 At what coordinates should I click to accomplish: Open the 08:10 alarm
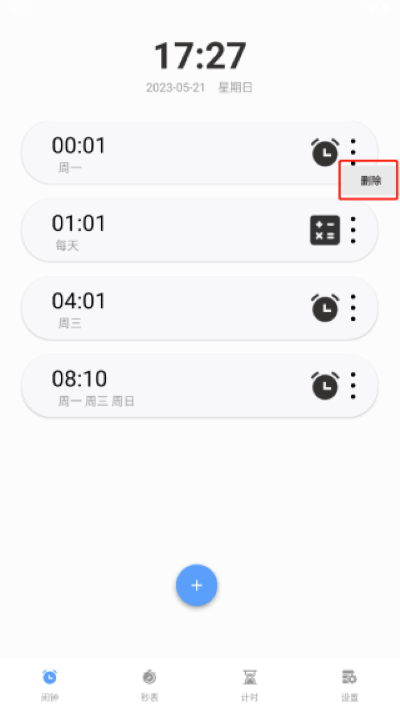200,386
